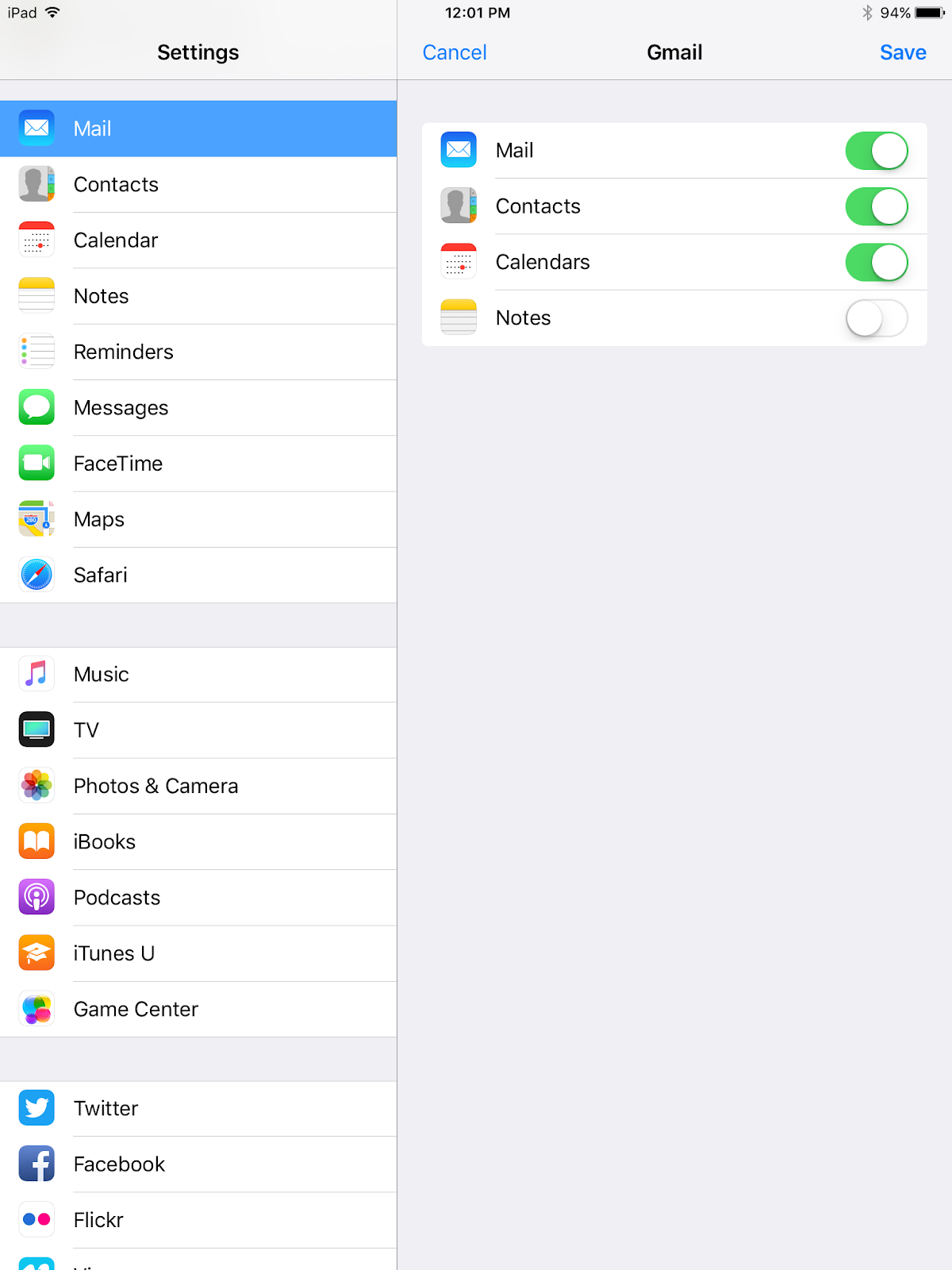This screenshot has height=1270, width=952.
Task: Turn off the Mail sync switch
Action: [877, 151]
